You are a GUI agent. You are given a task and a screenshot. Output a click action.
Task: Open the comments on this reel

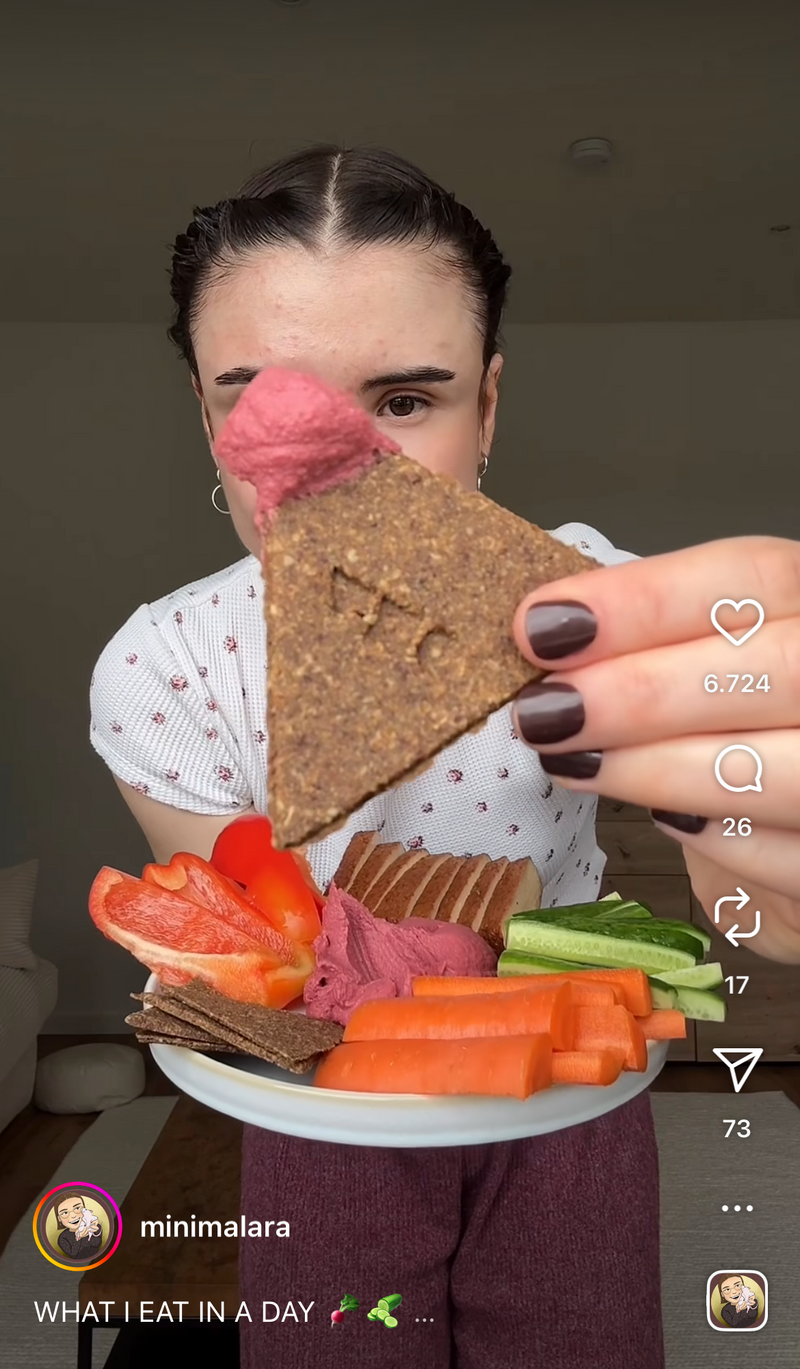coord(738,770)
